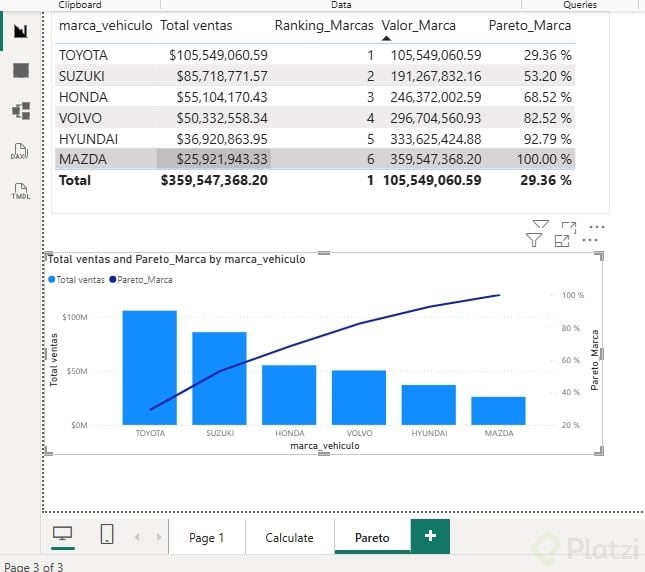645x572 pixels.
Task: Sort the table by marca_vehiculo column header
Action: click(105, 25)
